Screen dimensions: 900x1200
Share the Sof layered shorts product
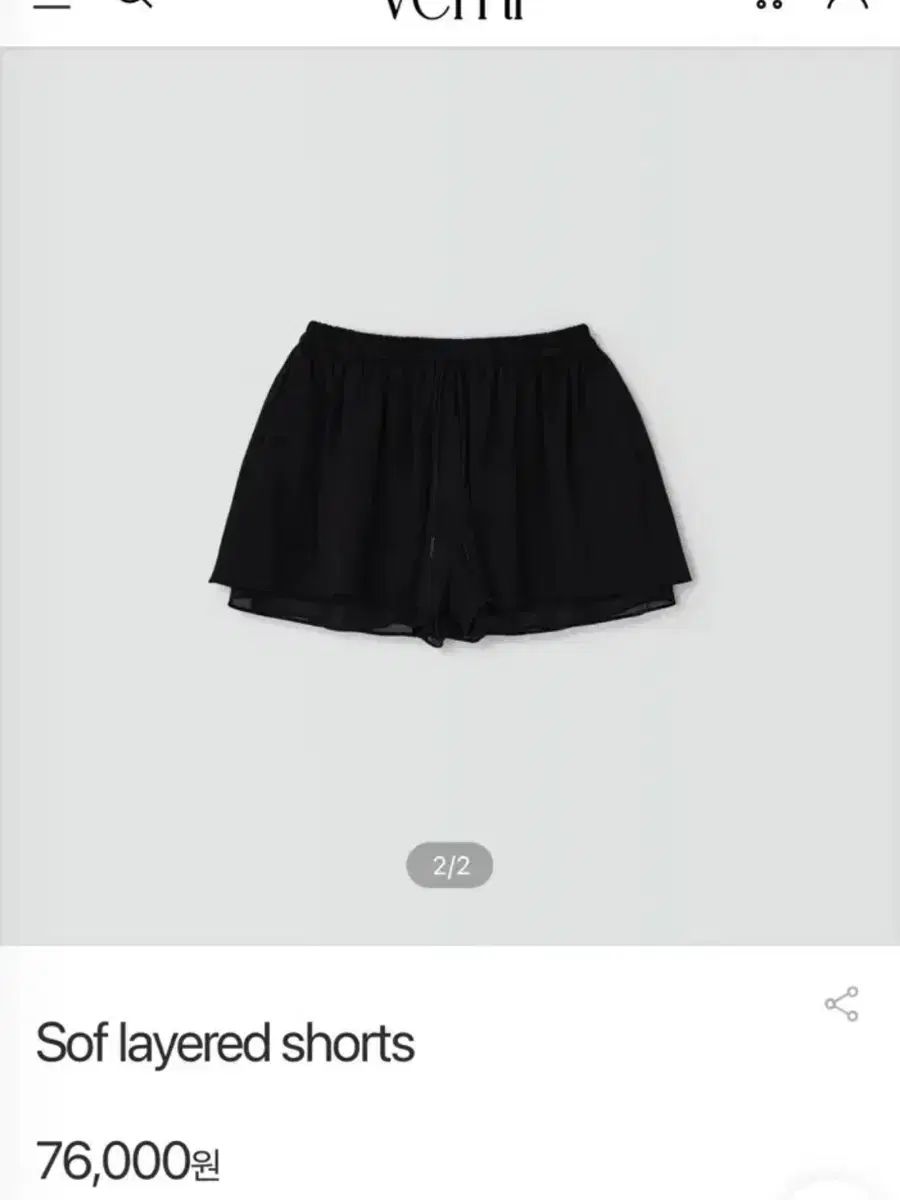pos(841,1004)
